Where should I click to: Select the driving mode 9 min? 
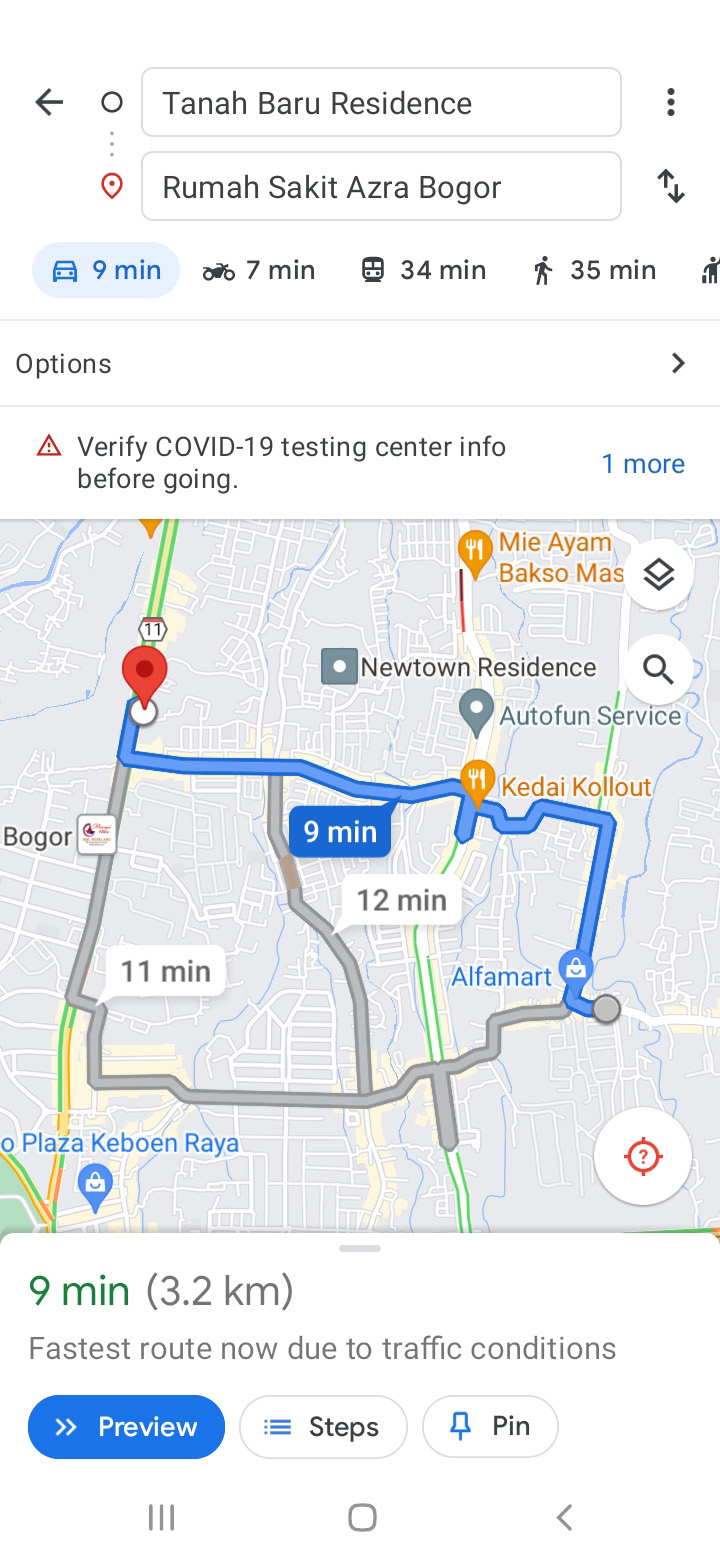(106, 270)
